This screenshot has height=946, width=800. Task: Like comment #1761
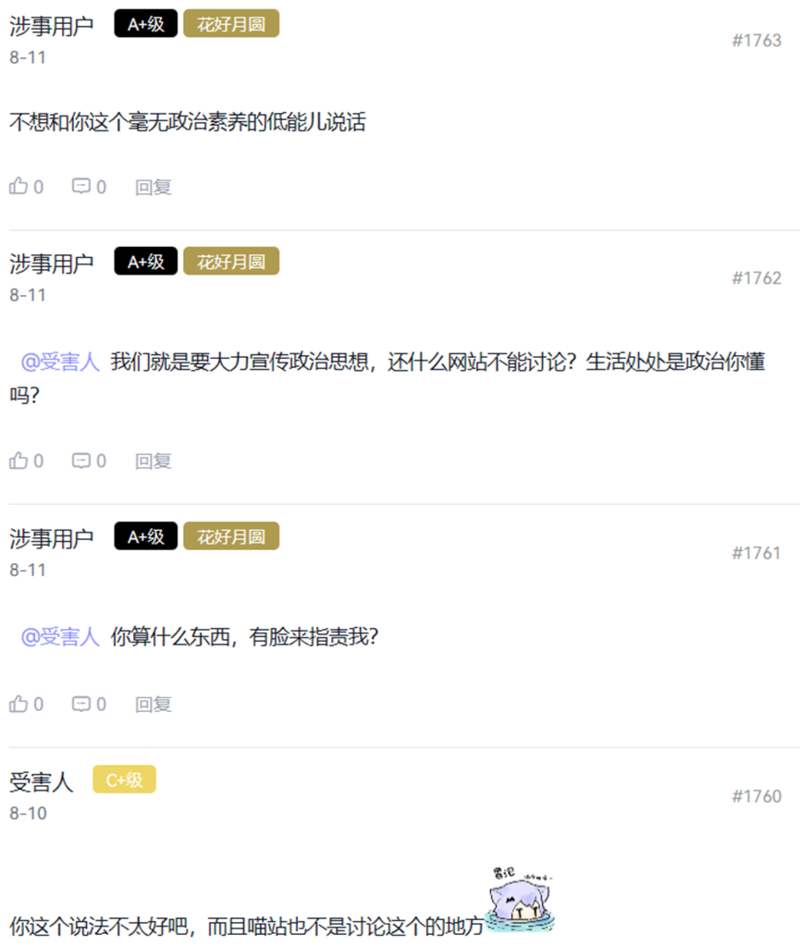[19, 704]
